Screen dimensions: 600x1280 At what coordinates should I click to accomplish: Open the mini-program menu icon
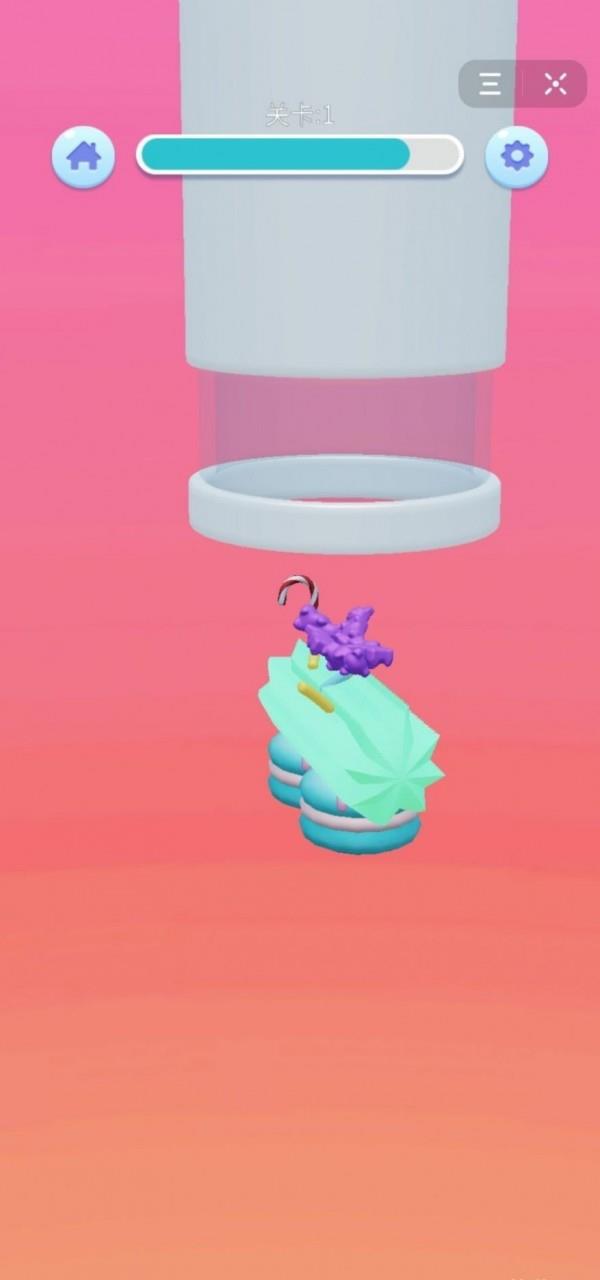pos(490,84)
